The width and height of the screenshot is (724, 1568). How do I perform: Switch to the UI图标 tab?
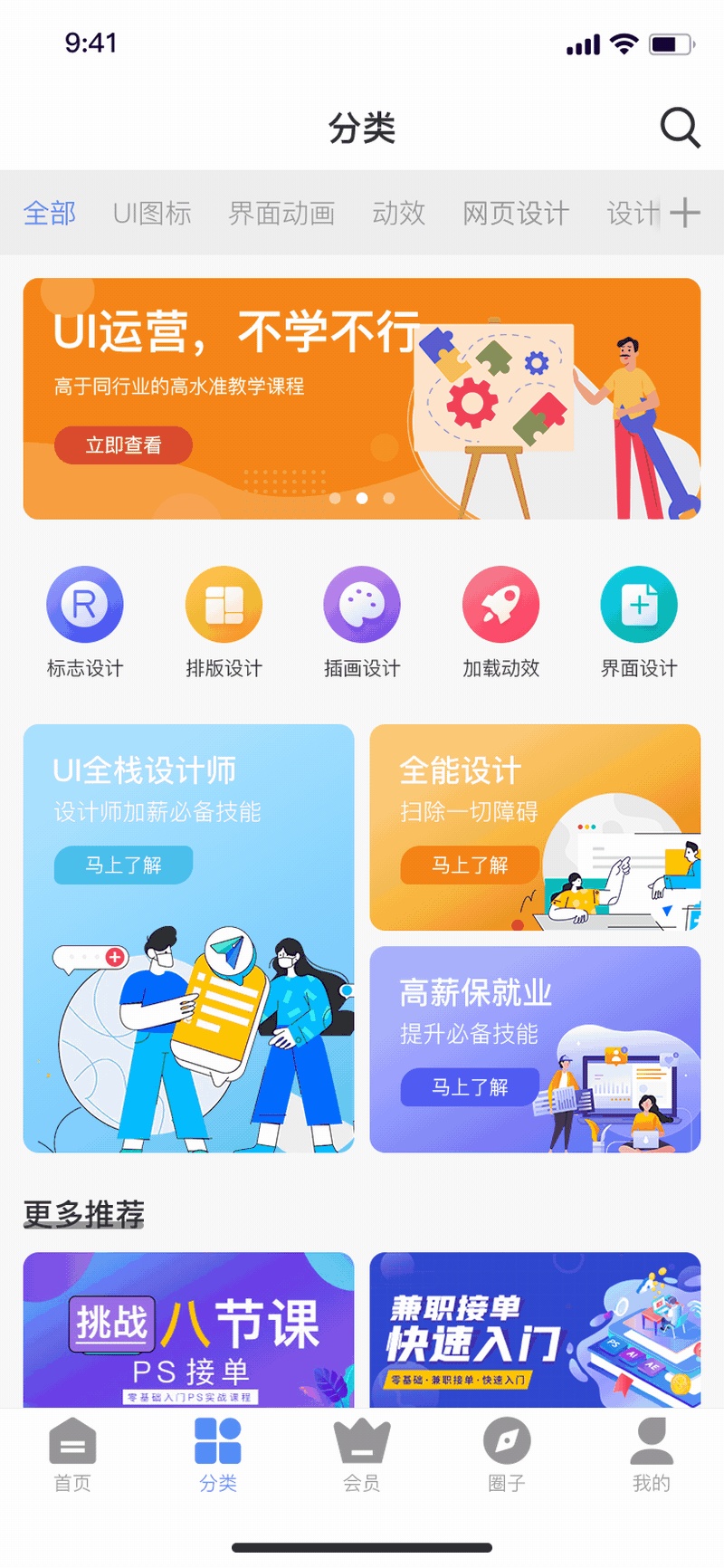pyautogui.click(x=152, y=214)
